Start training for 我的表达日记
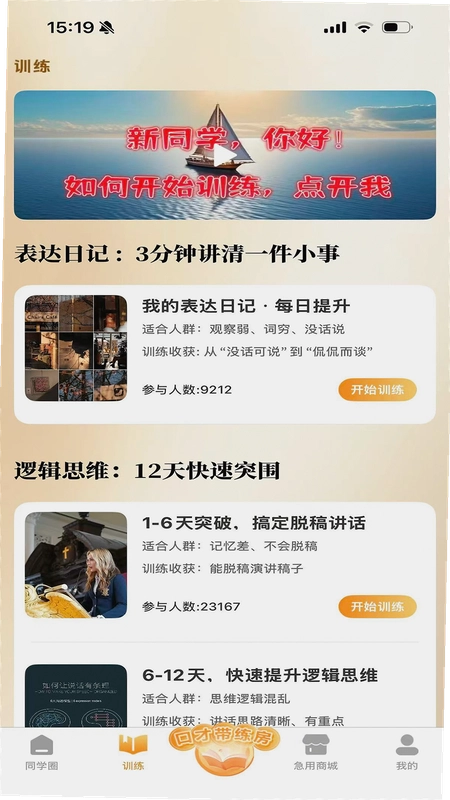This screenshot has height=800, width=450. click(x=378, y=390)
